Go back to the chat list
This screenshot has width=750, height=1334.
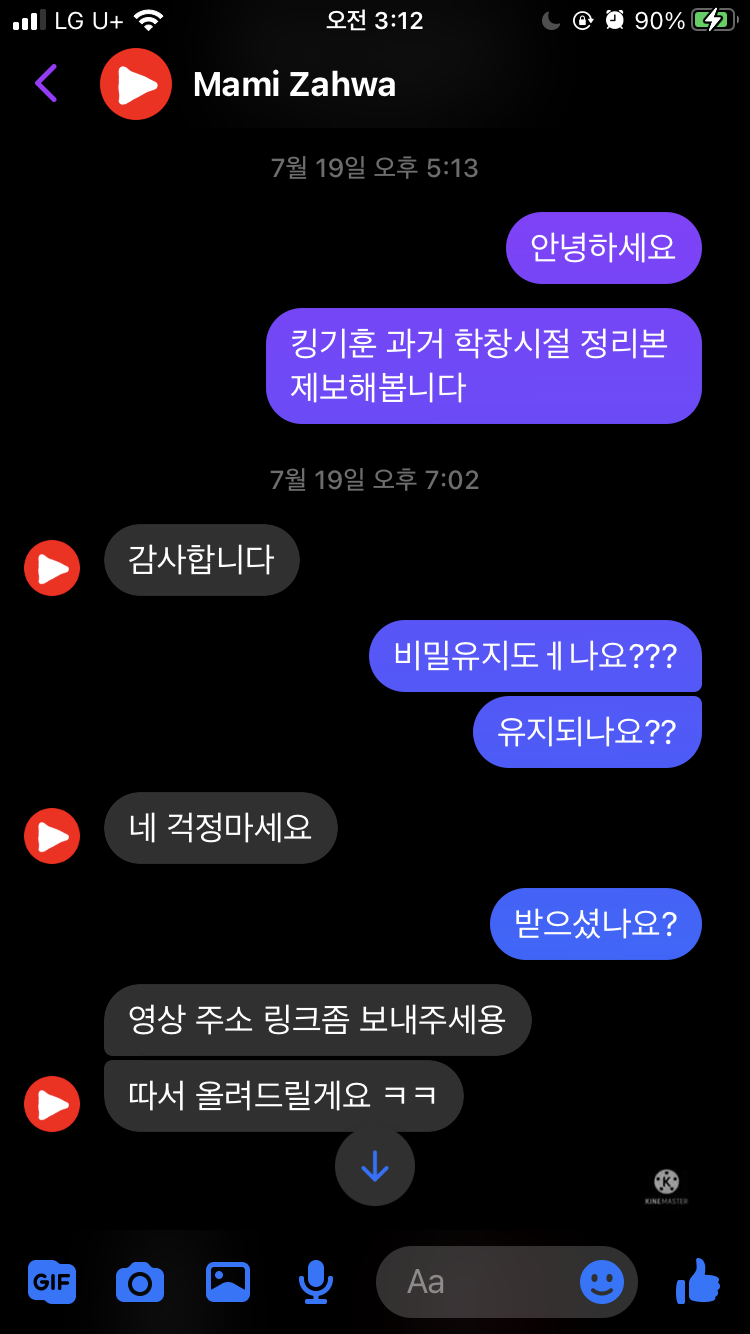(x=46, y=84)
